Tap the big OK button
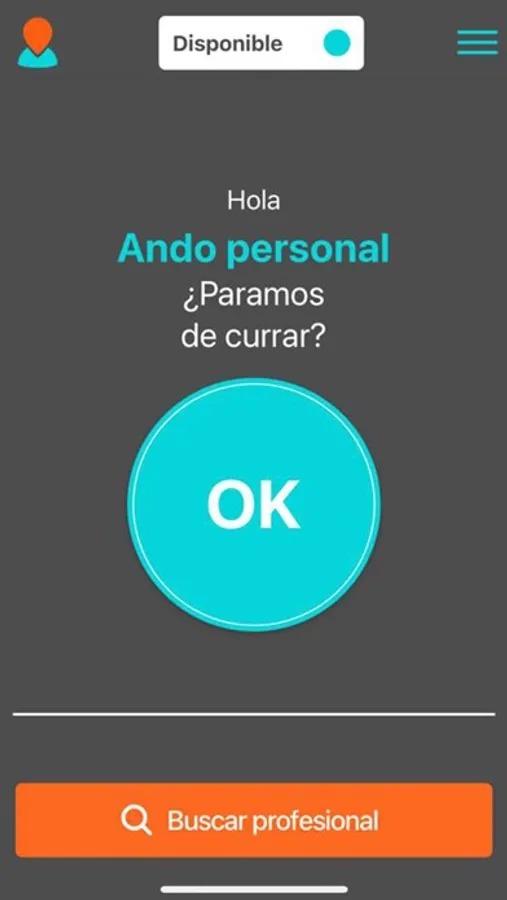Screen dimensions: 507x900 click(253, 505)
